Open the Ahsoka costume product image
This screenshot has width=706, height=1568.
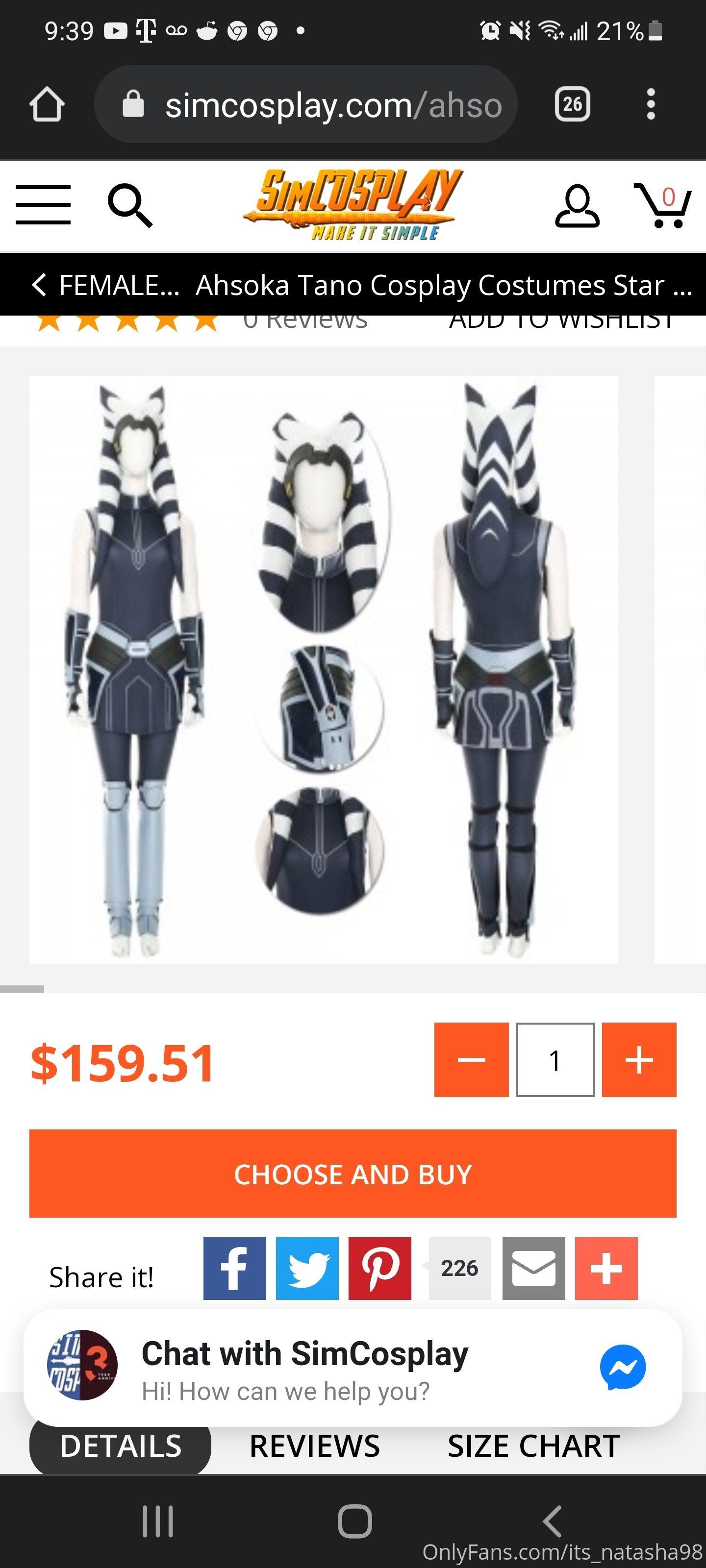pyautogui.click(x=324, y=669)
